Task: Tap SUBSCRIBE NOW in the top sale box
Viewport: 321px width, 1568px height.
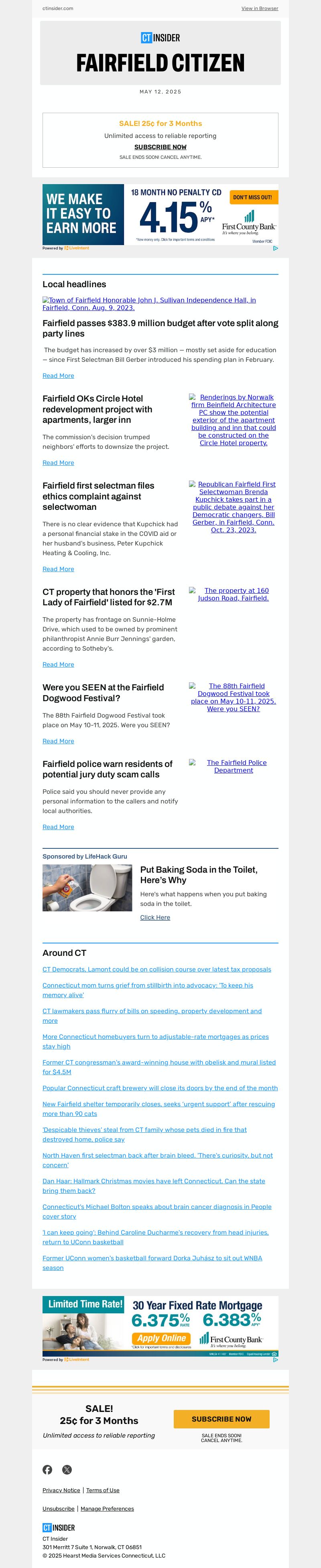Action: point(160,147)
